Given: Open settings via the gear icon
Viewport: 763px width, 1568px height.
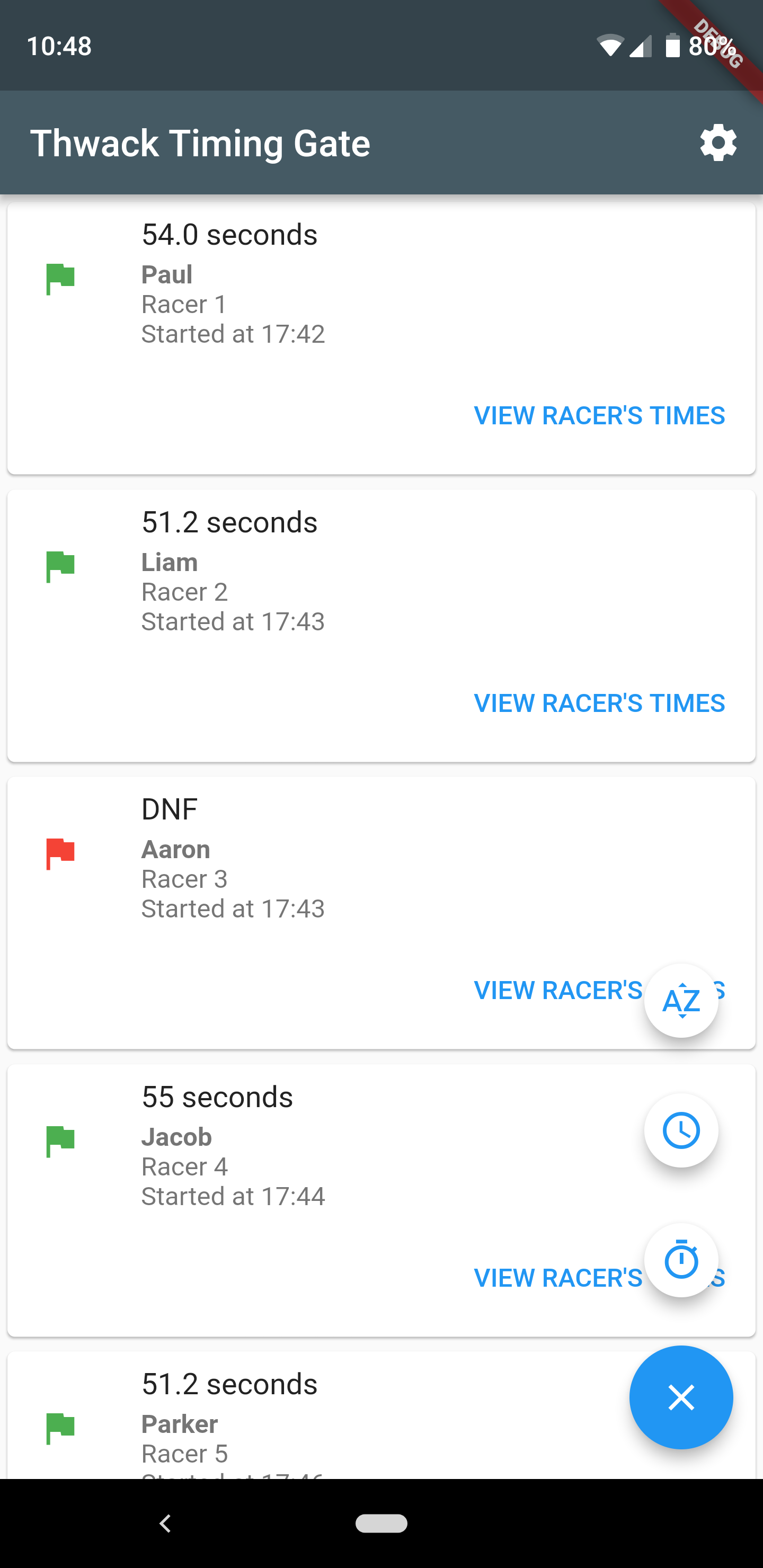Looking at the screenshot, I should 718,143.
